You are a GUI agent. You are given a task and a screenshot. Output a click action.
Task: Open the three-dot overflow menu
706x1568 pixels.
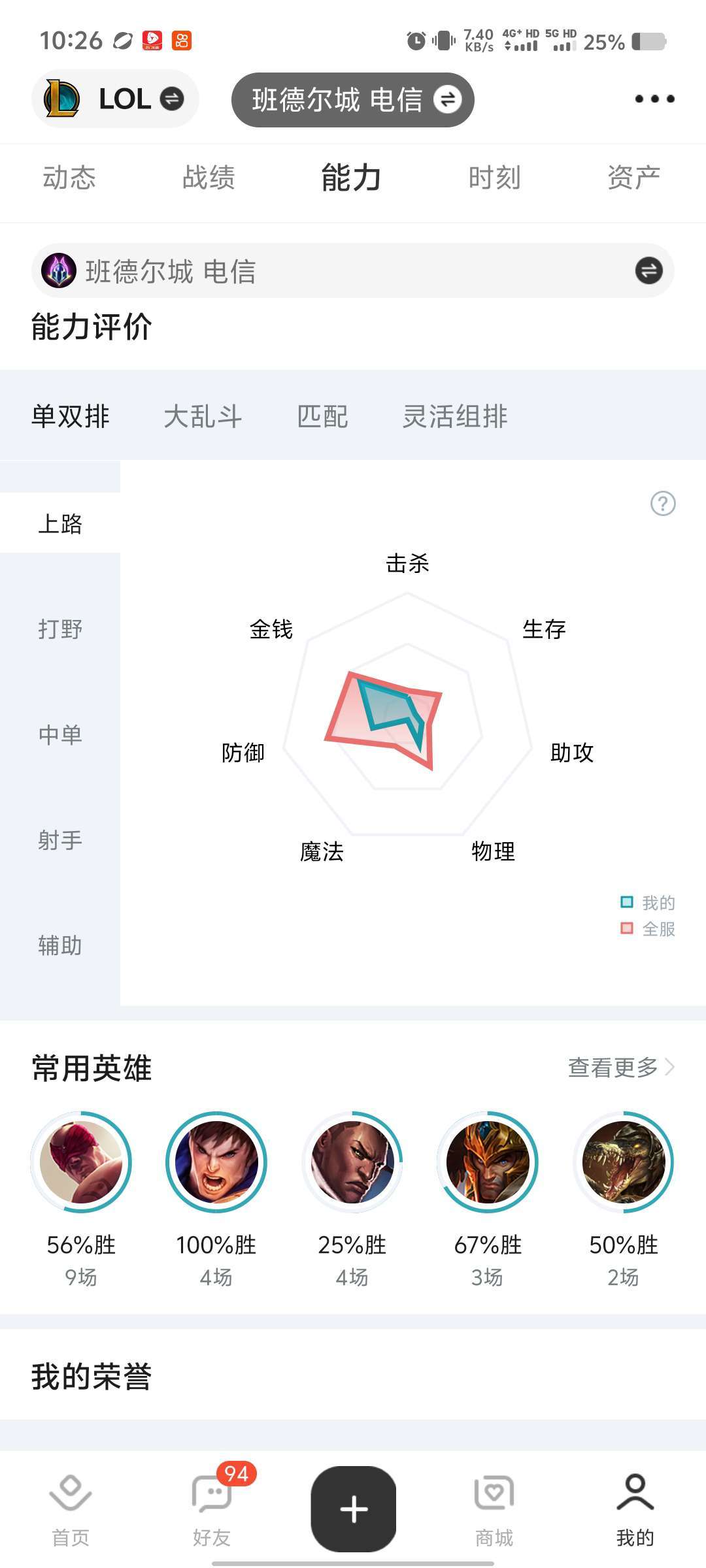coord(654,99)
